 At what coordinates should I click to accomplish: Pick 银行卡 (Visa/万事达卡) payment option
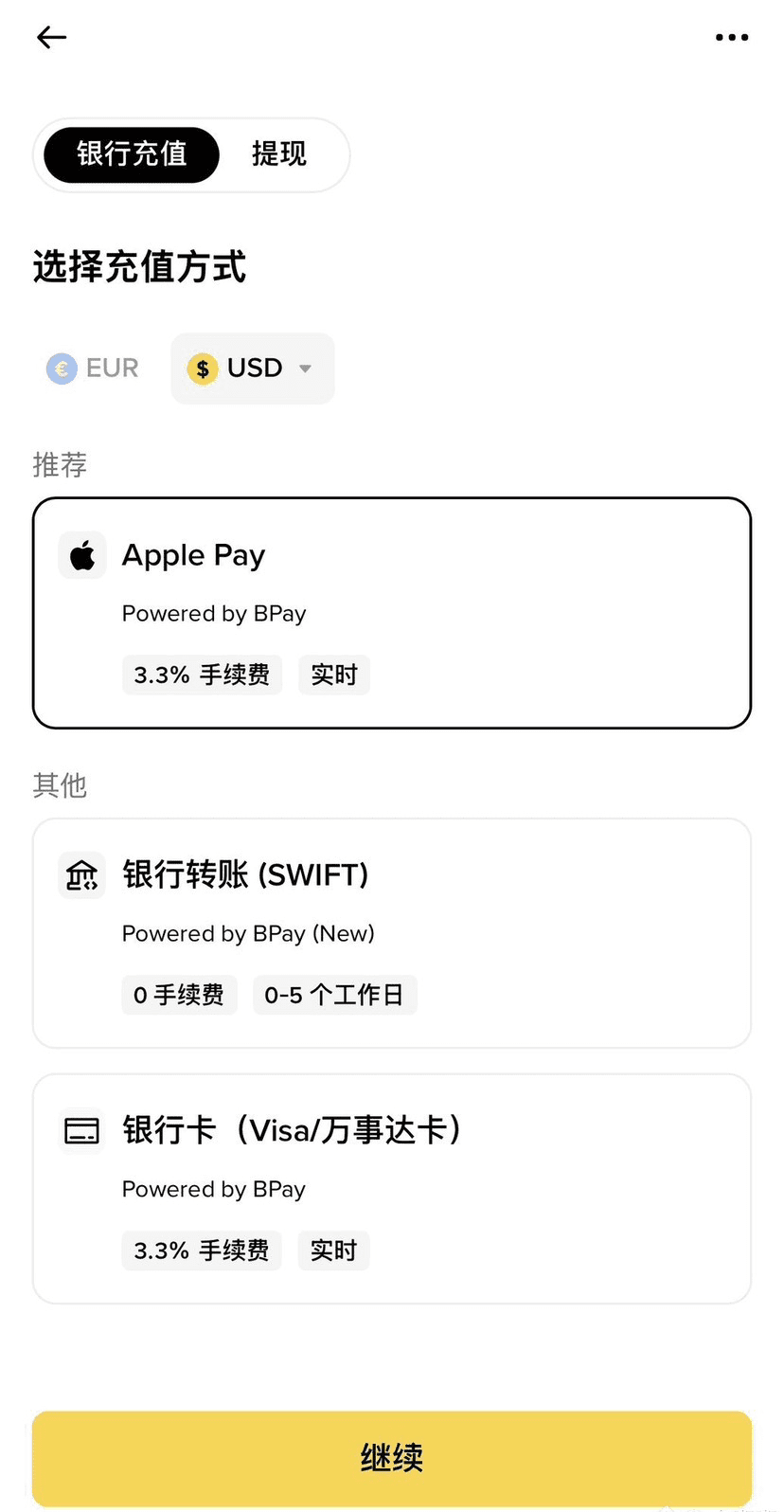(x=392, y=1189)
